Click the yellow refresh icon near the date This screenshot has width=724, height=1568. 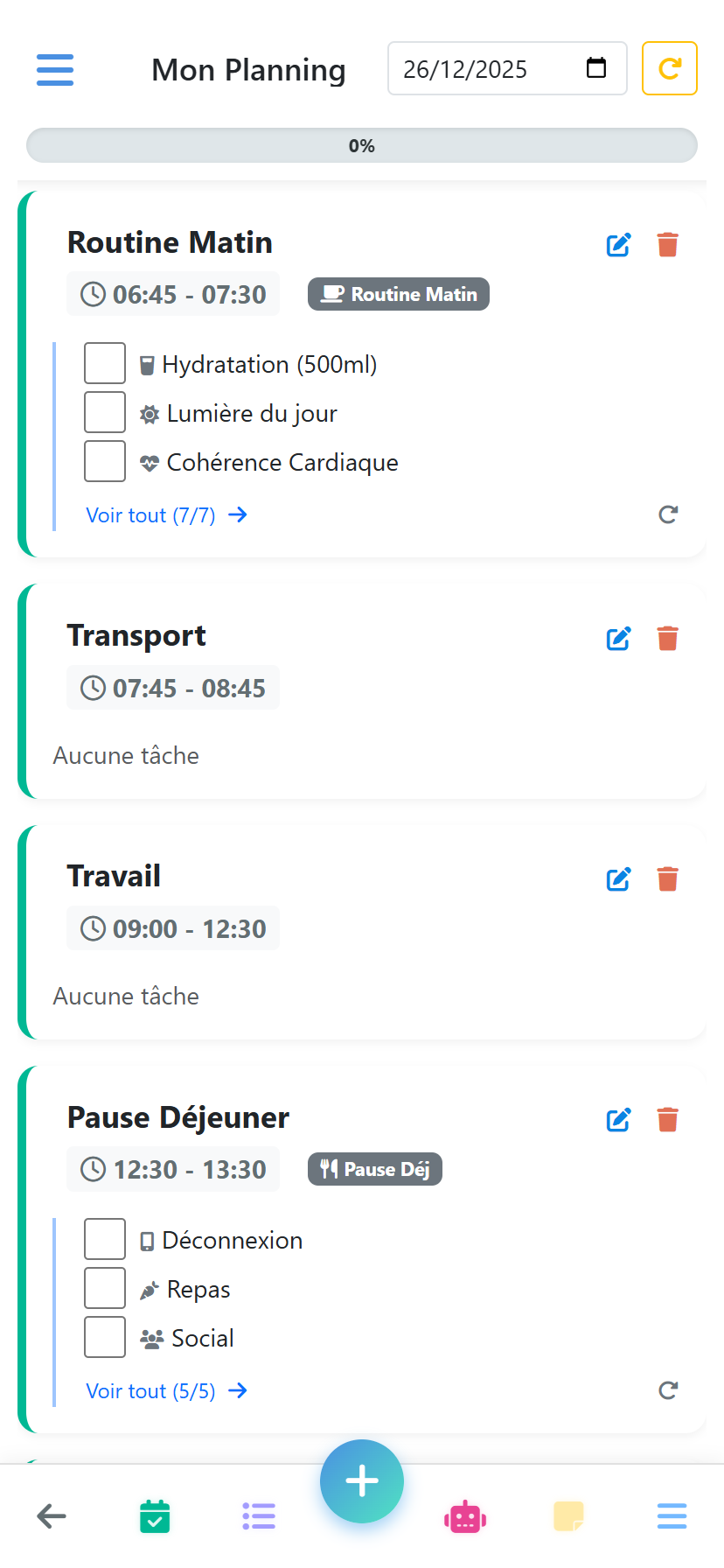(669, 68)
